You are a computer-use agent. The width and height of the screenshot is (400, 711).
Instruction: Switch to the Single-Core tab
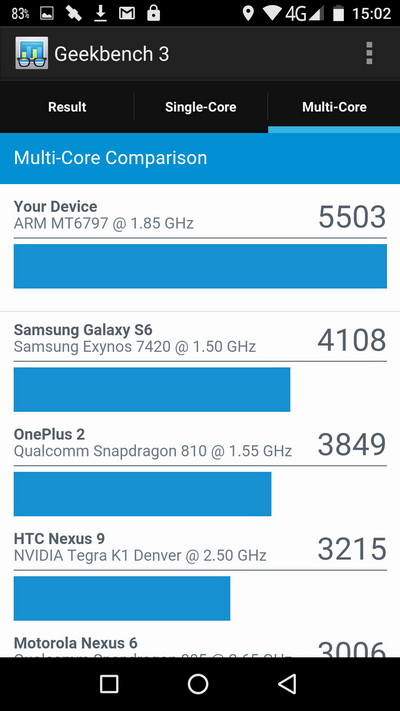click(x=200, y=107)
